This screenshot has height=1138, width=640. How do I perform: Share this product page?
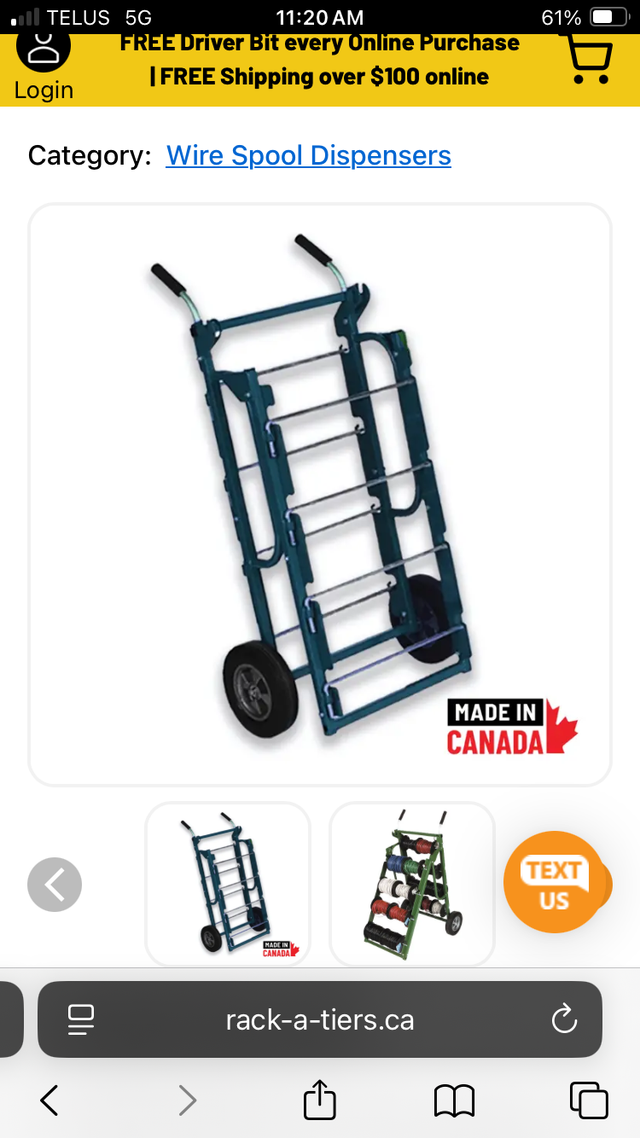pyautogui.click(x=318, y=1101)
